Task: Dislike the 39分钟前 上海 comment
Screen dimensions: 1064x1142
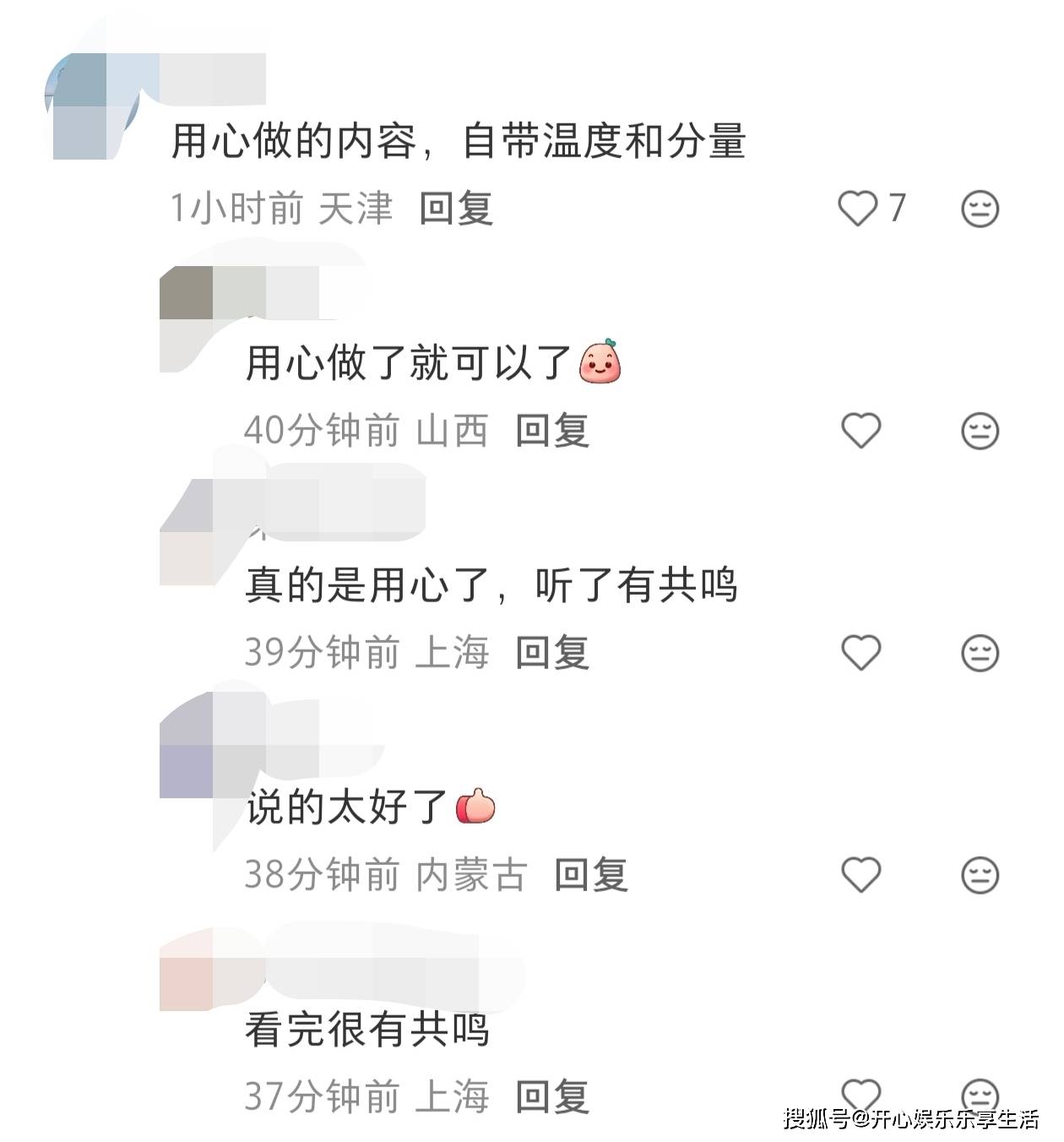Action: [980, 653]
